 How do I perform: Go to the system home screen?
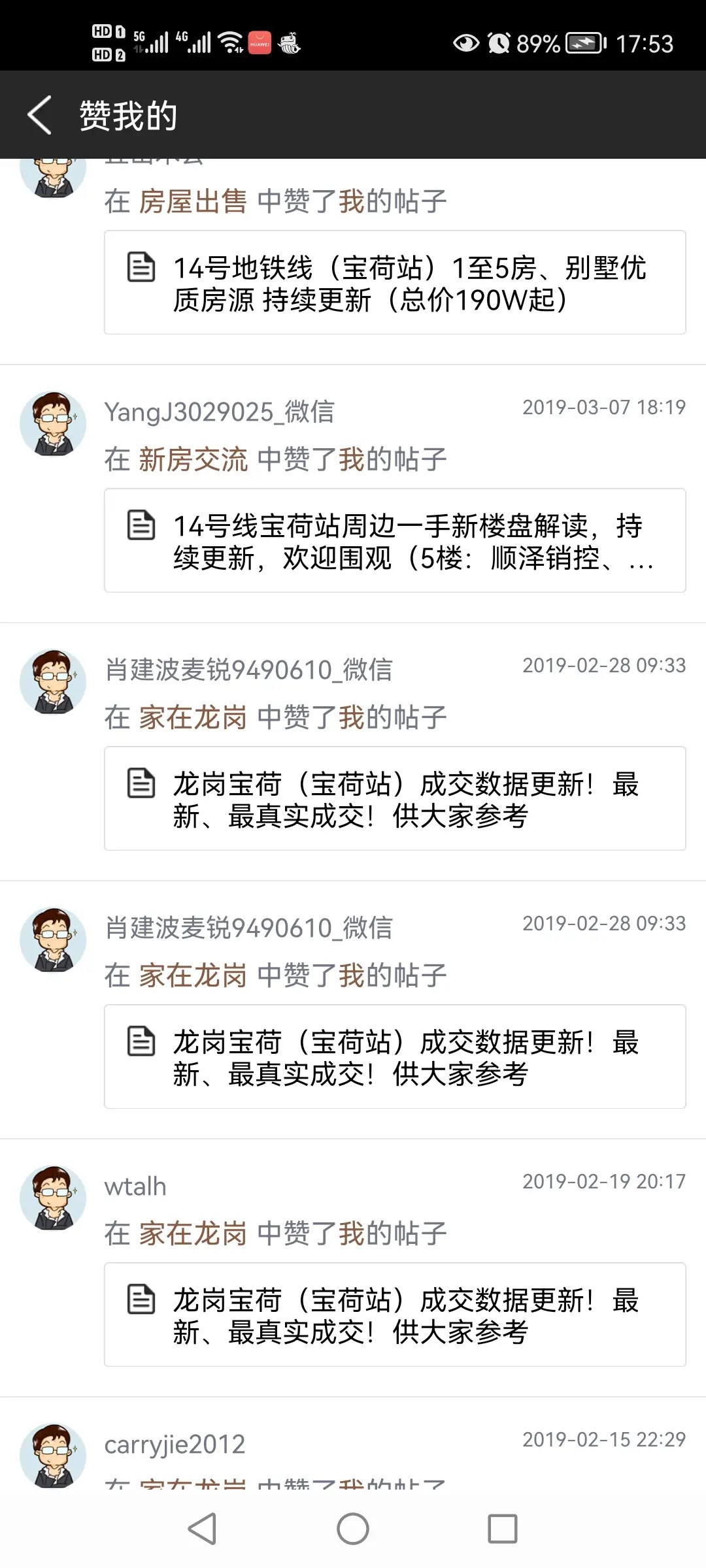353,1529
